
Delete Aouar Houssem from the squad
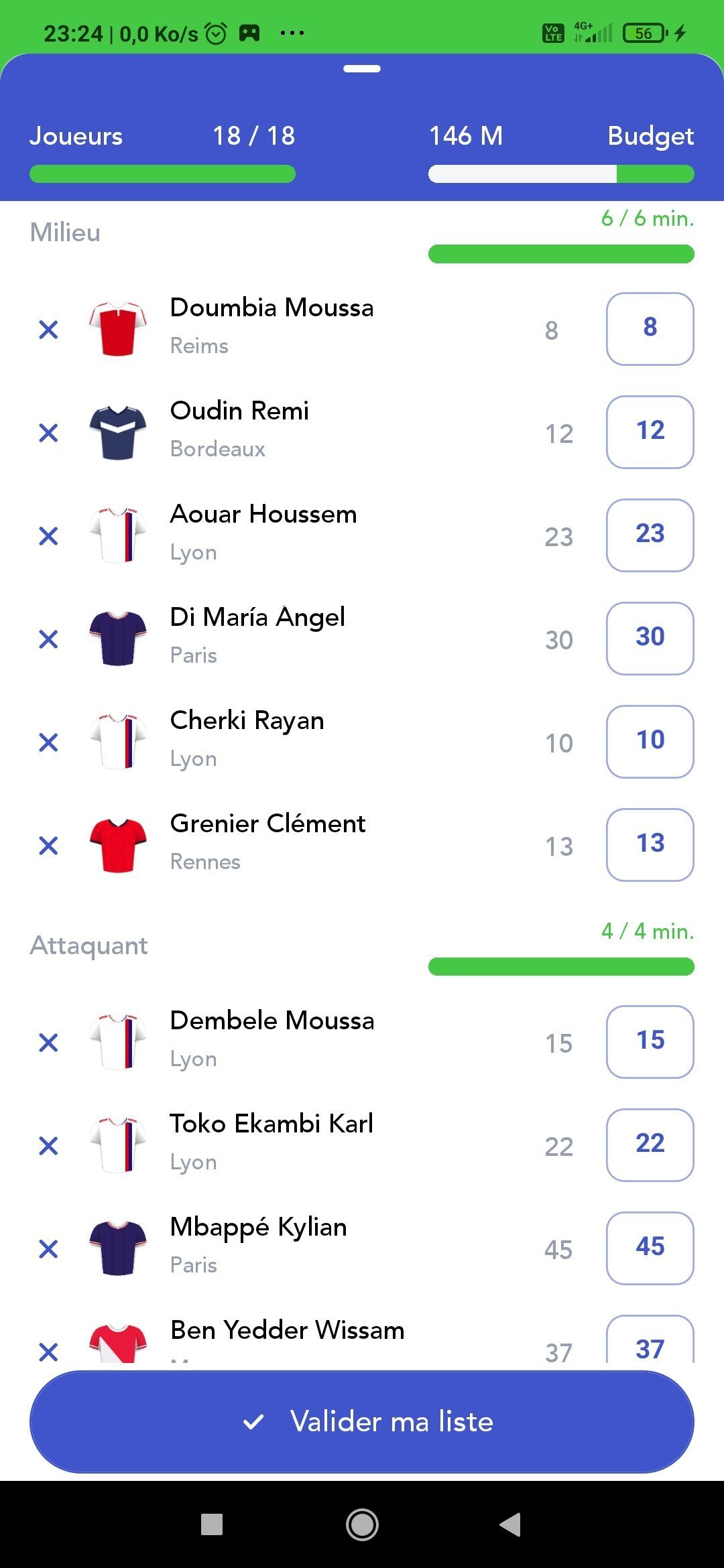click(48, 536)
